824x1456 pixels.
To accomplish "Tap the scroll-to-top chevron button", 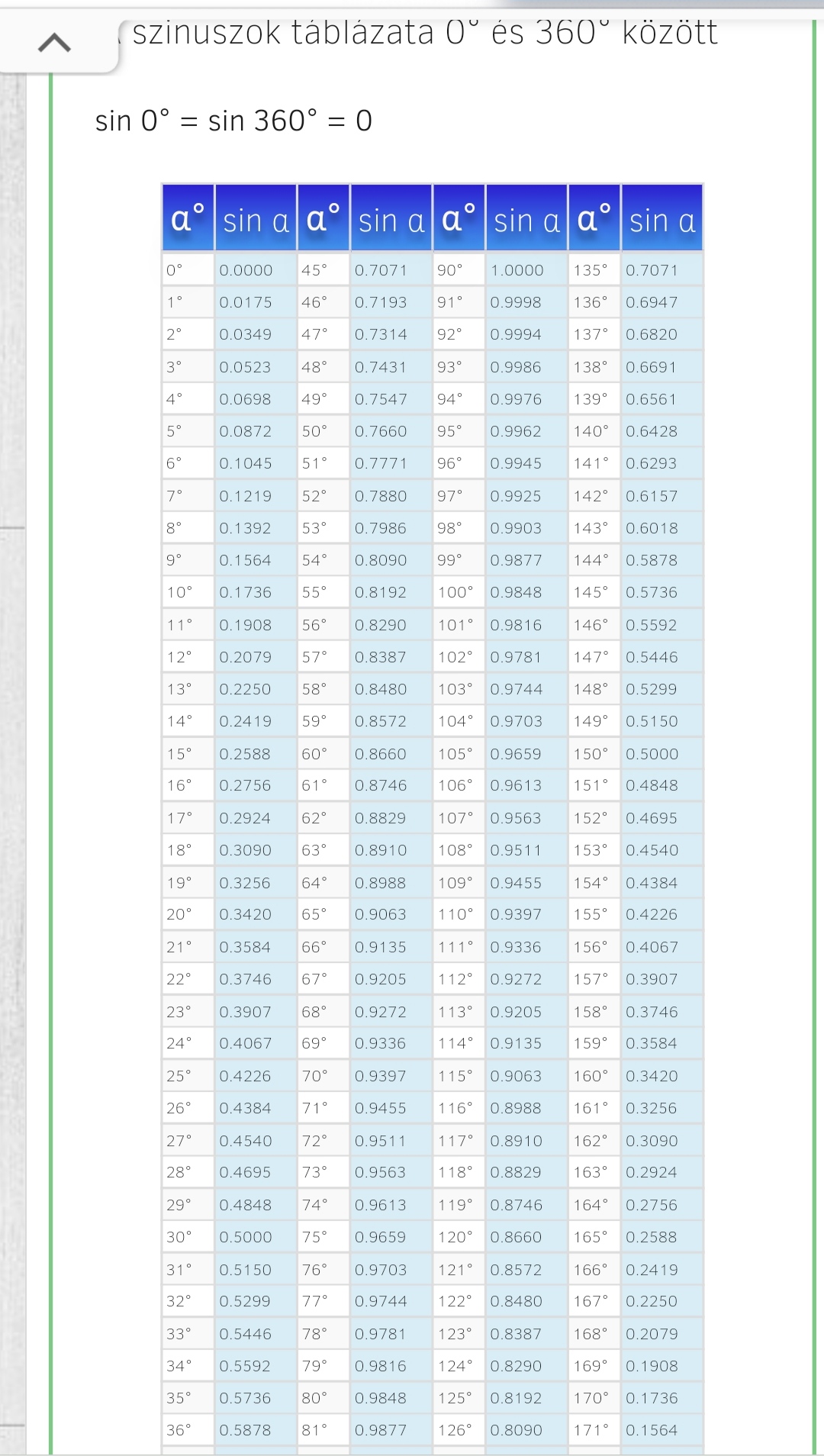I will click(x=54, y=43).
